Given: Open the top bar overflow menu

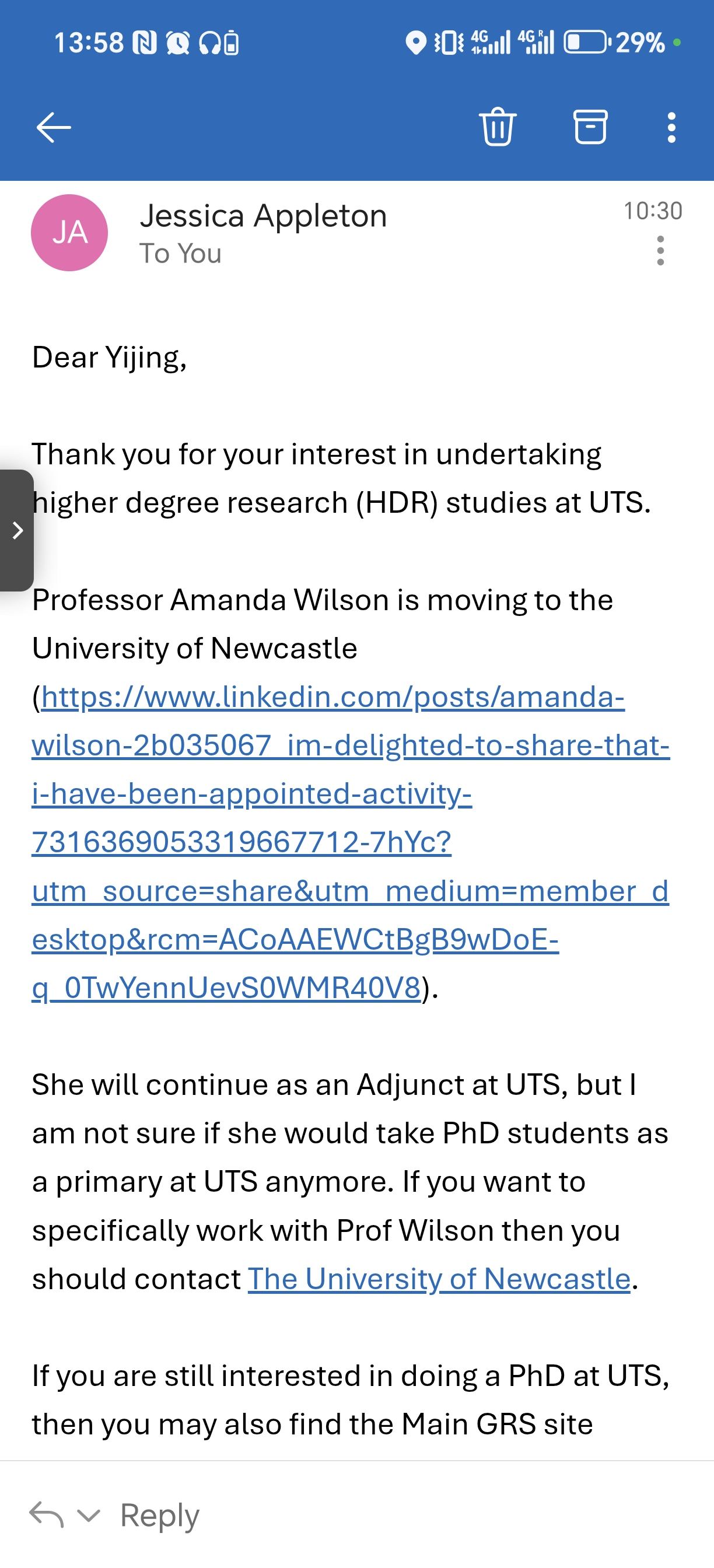Looking at the screenshot, I should [x=671, y=127].
